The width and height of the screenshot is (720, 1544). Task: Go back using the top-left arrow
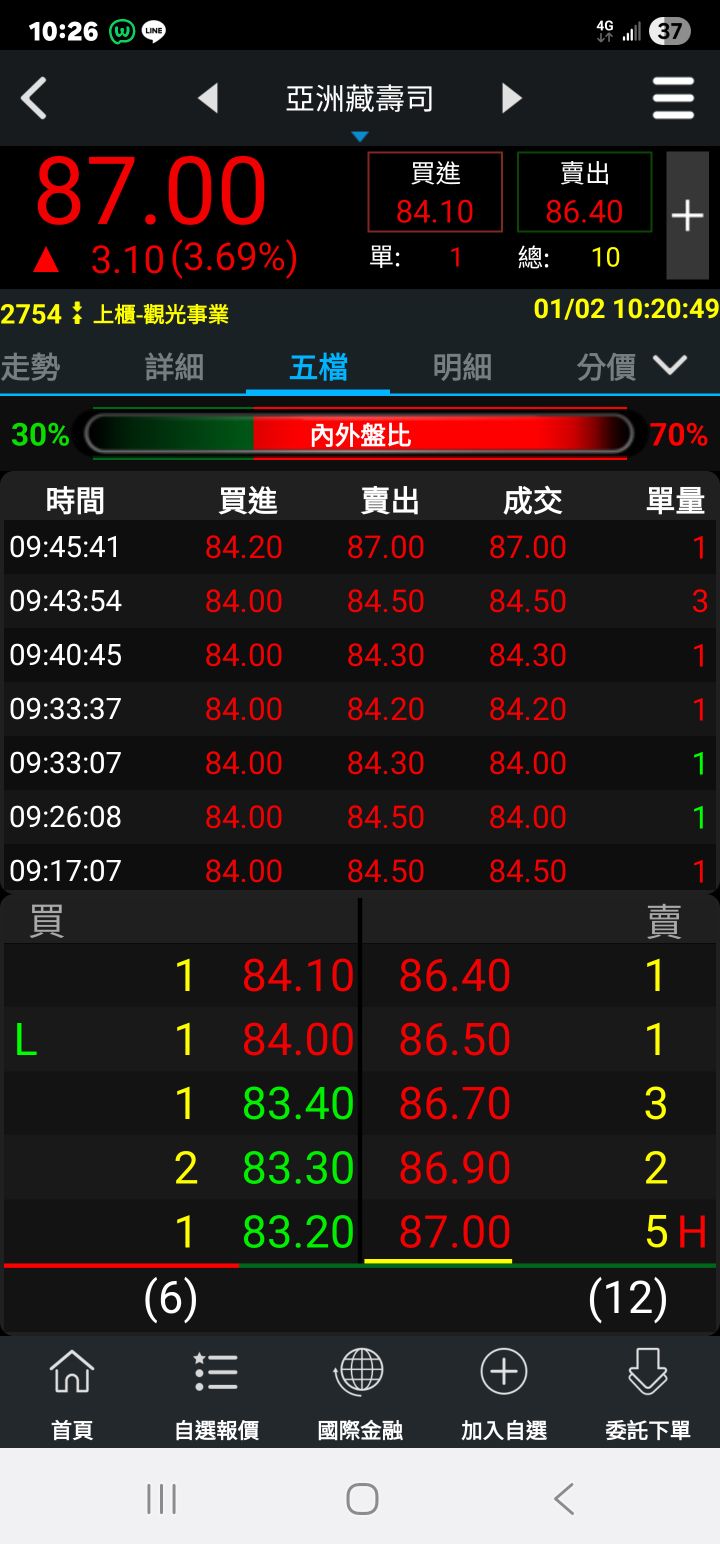[34, 99]
